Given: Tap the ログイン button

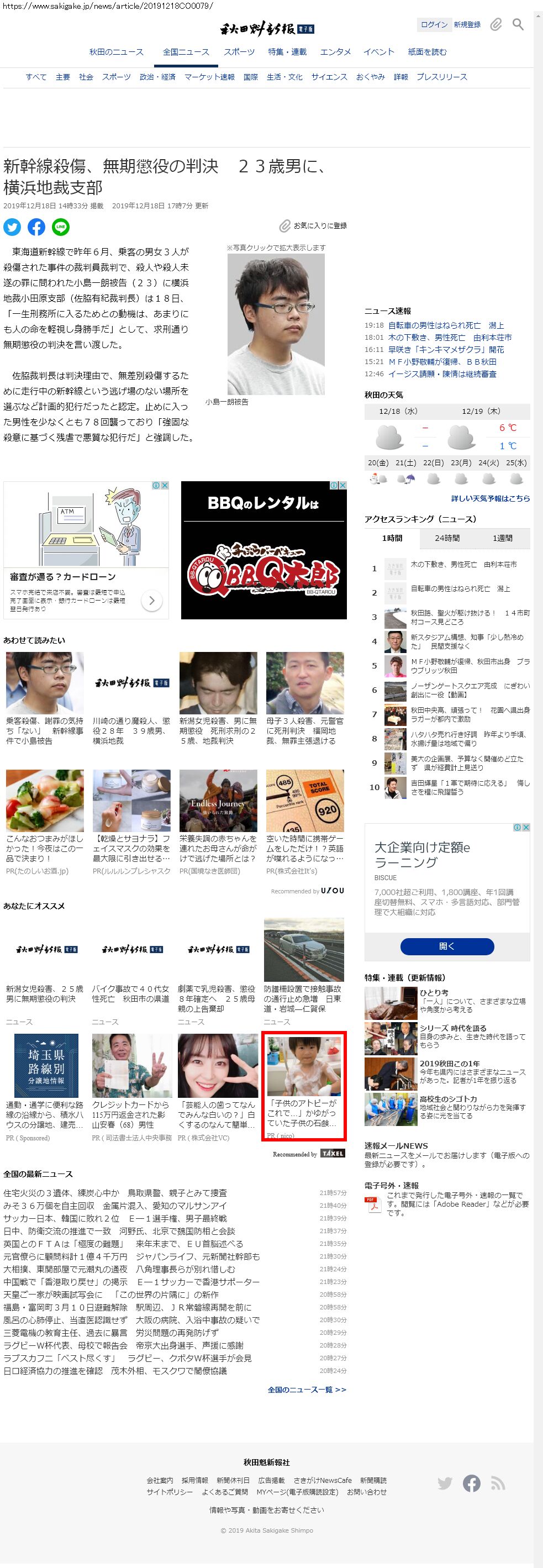Looking at the screenshot, I should 434,24.
